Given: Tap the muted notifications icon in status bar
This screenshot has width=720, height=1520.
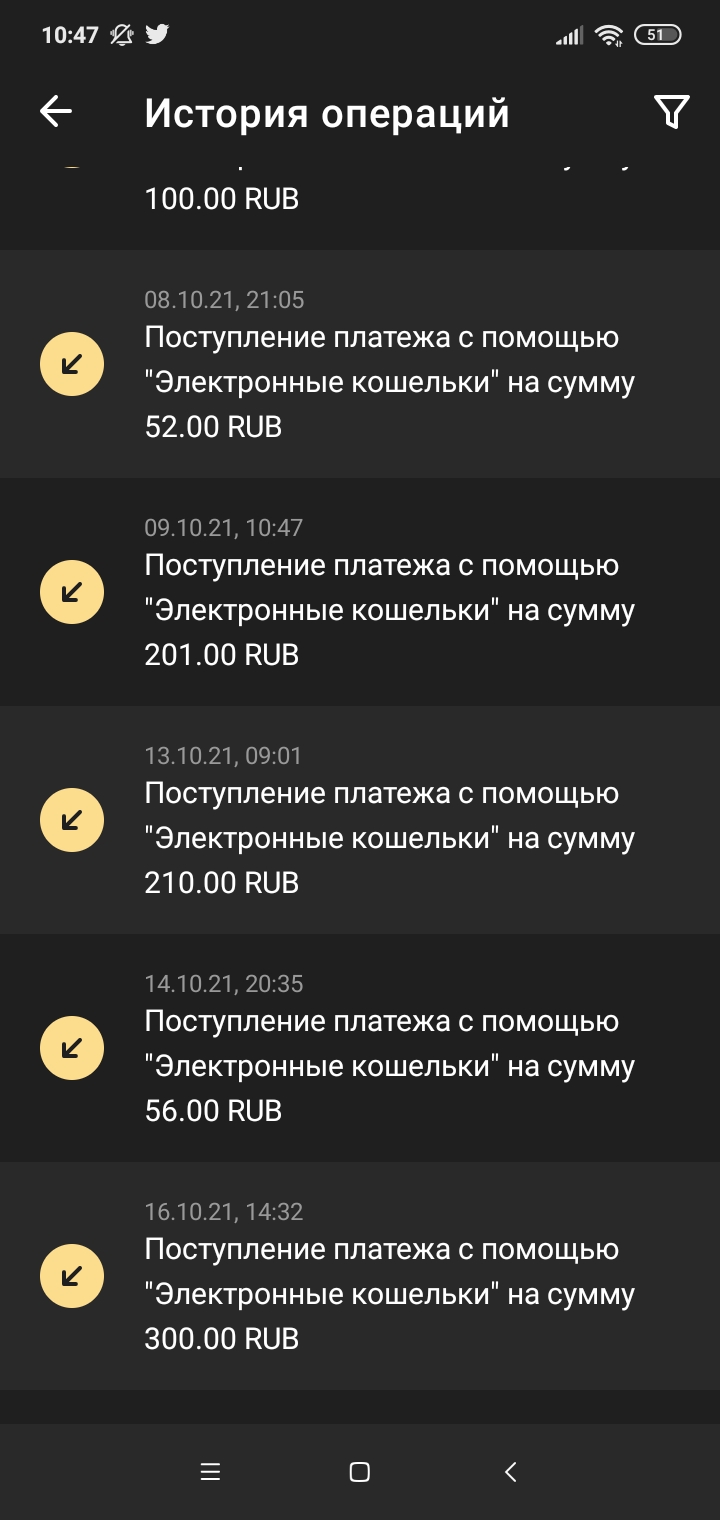Looking at the screenshot, I should point(122,33).
